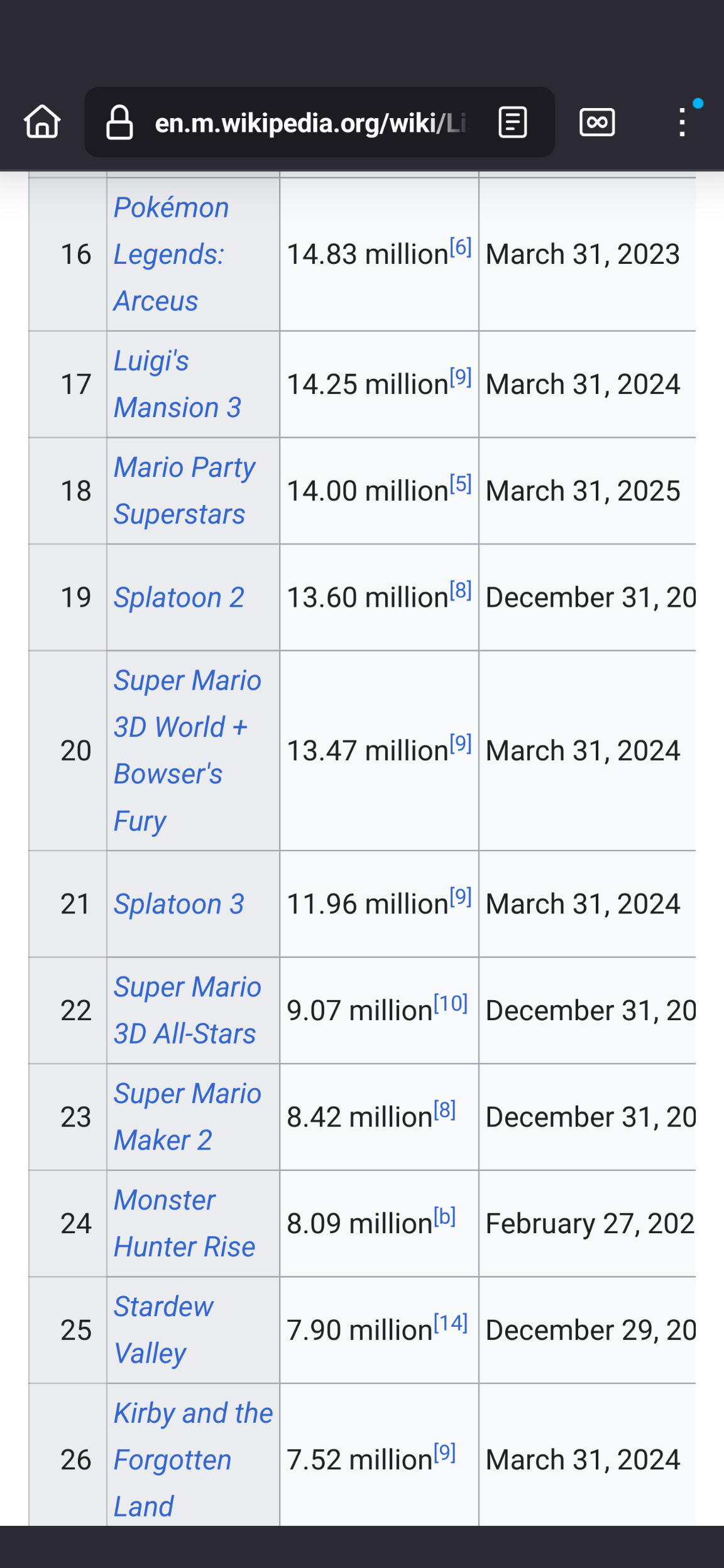The width and height of the screenshot is (724, 1568).
Task: Open the Pokémon Legends: Arceus article
Action: point(171,254)
